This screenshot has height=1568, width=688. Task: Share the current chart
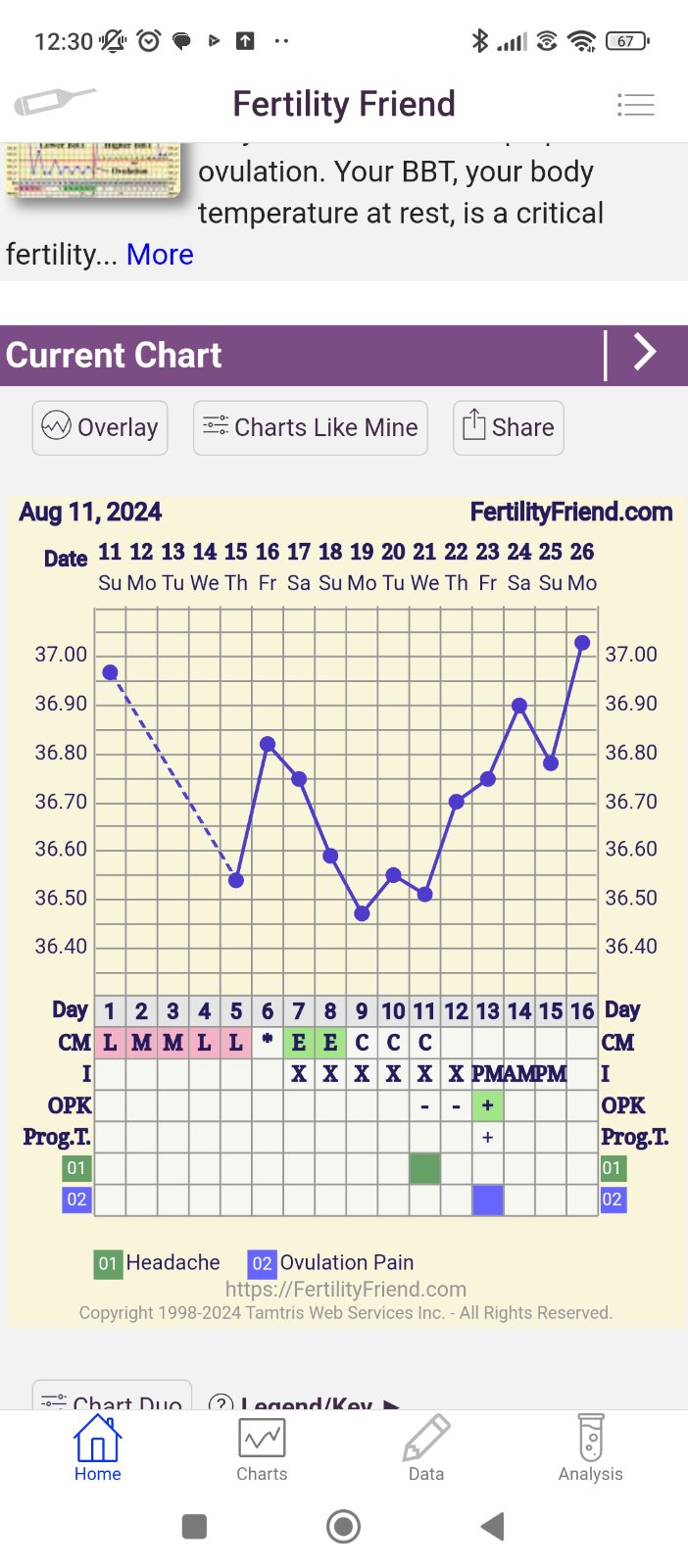pyautogui.click(x=508, y=427)
